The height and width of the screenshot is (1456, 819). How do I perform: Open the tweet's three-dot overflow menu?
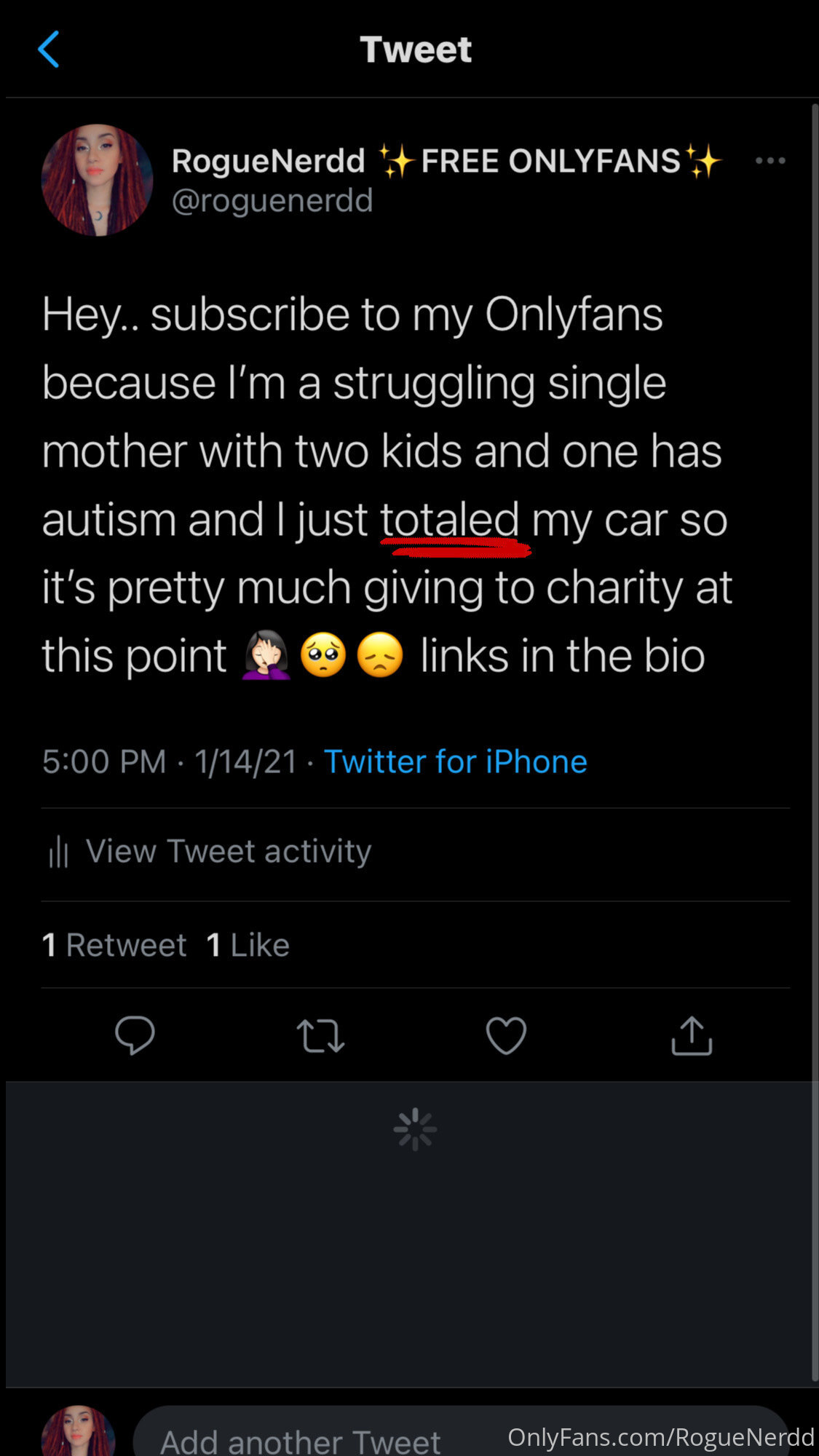(x=770, y=161)
